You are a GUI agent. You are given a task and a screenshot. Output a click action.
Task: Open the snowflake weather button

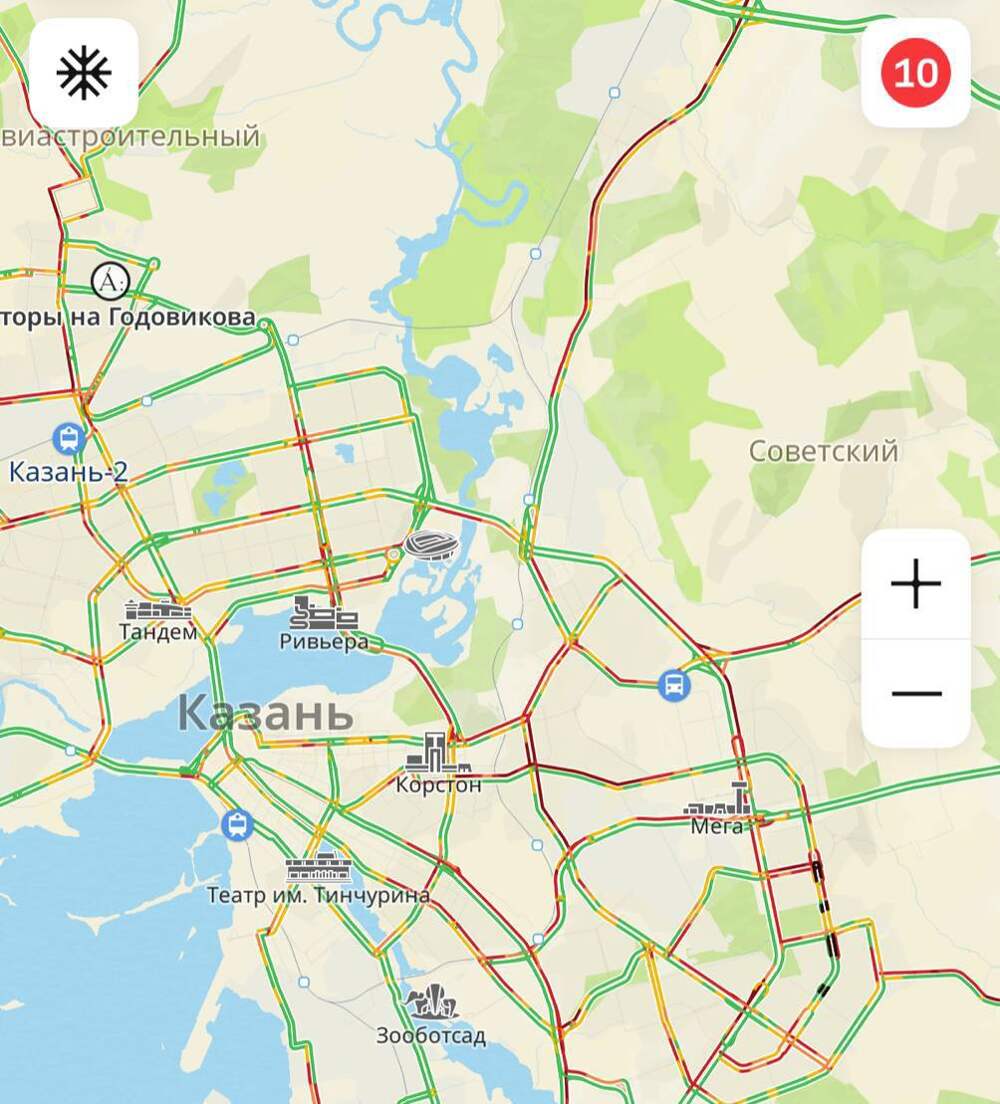point(84,74)
